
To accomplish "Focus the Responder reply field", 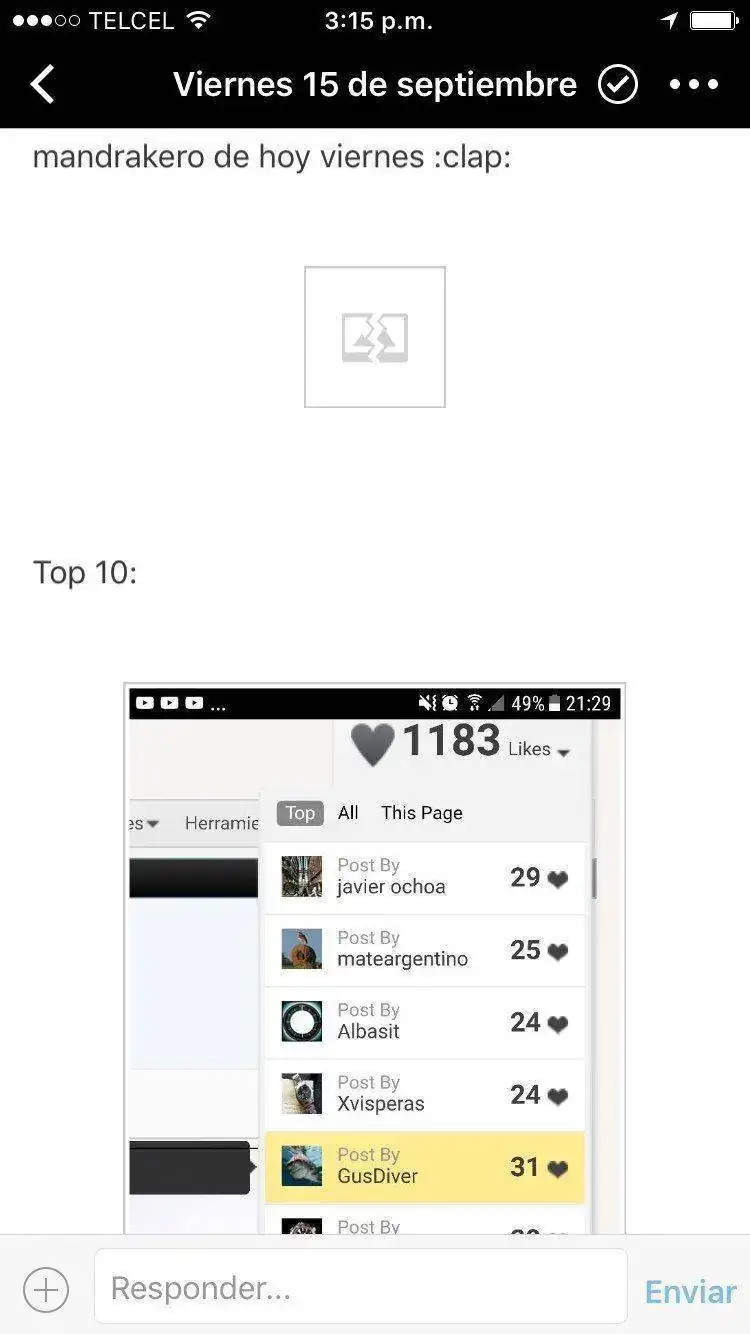I will 360,1287.
